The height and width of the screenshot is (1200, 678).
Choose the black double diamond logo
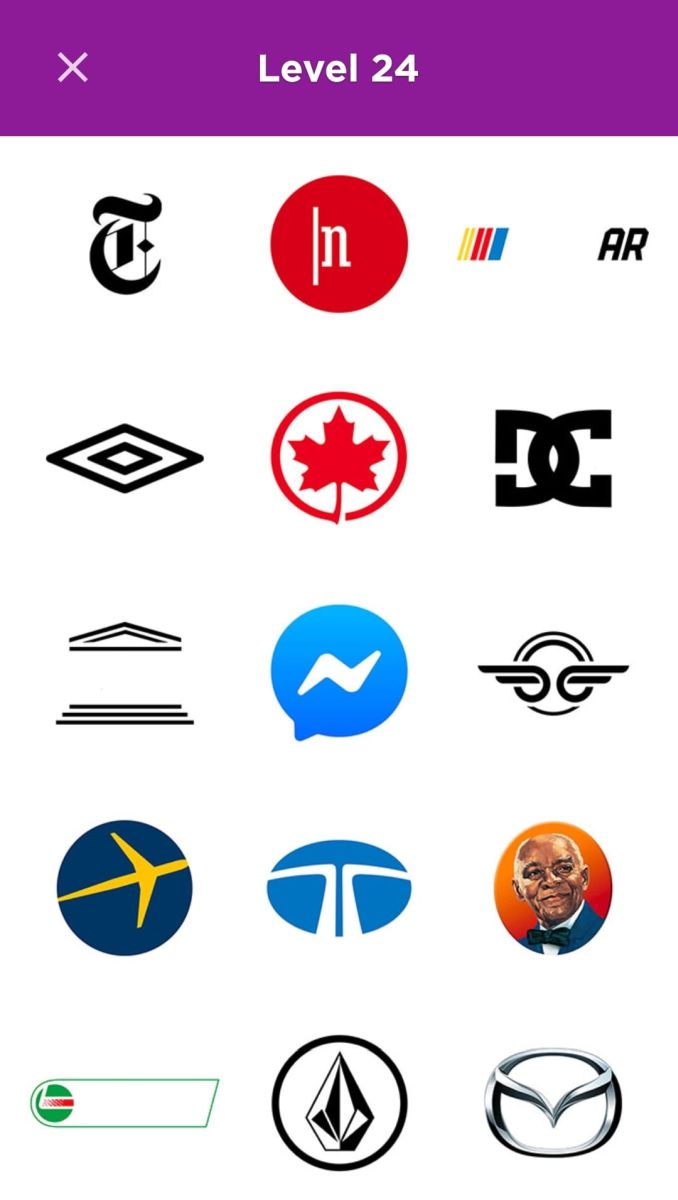pos(125,459)
